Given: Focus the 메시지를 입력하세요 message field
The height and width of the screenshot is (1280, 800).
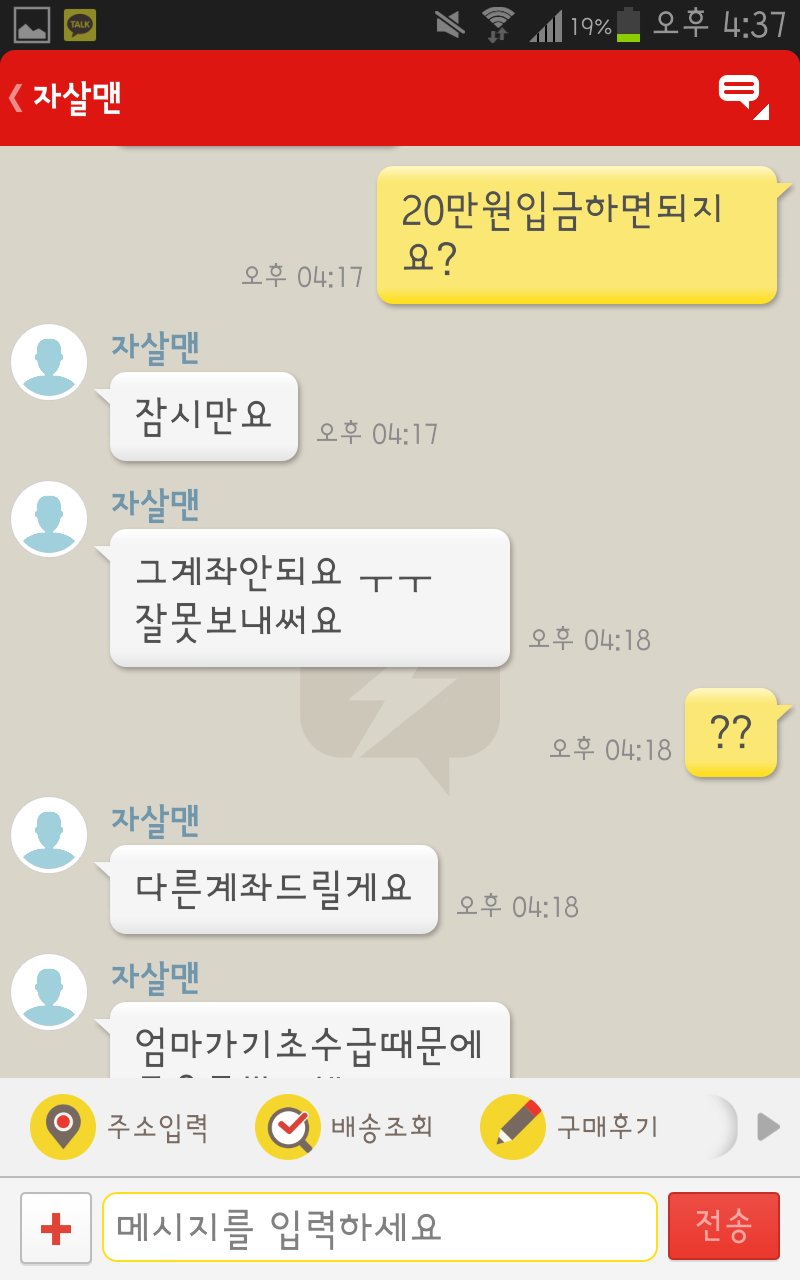Looking at the screenshot, I should click(x=380, y=1227).
